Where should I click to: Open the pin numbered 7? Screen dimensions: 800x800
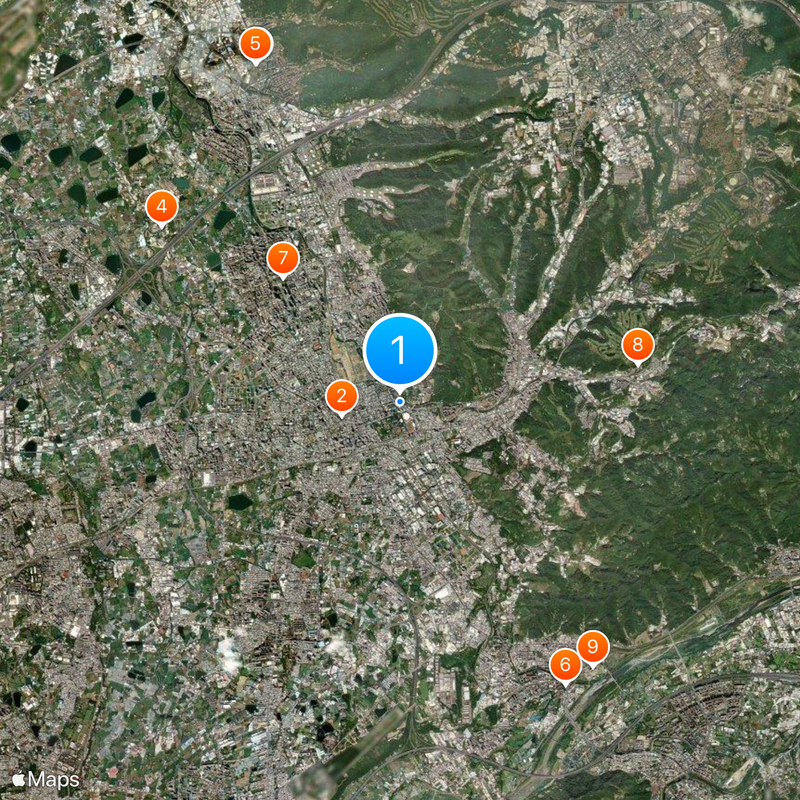[283, 259]
